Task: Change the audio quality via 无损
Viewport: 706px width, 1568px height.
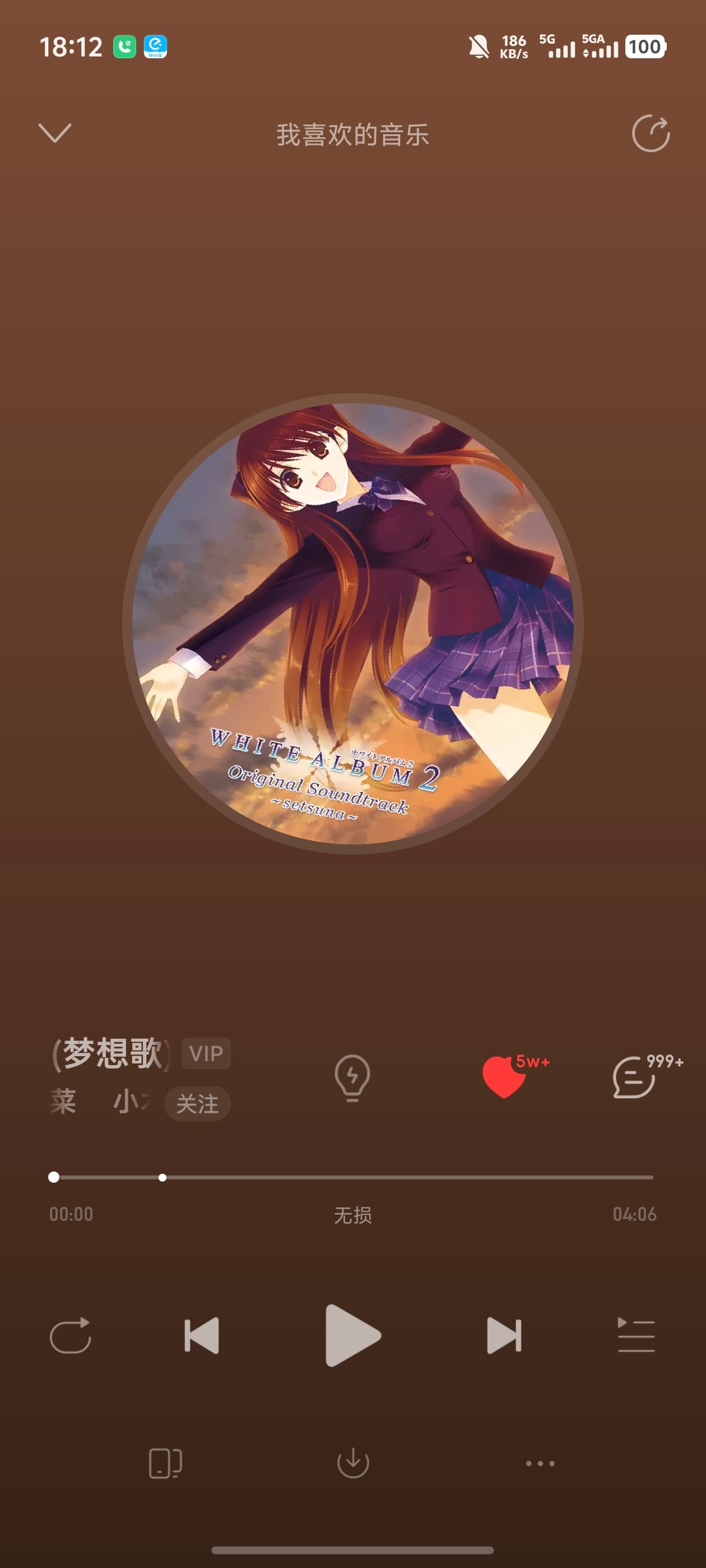Action: coord(352,1215)
